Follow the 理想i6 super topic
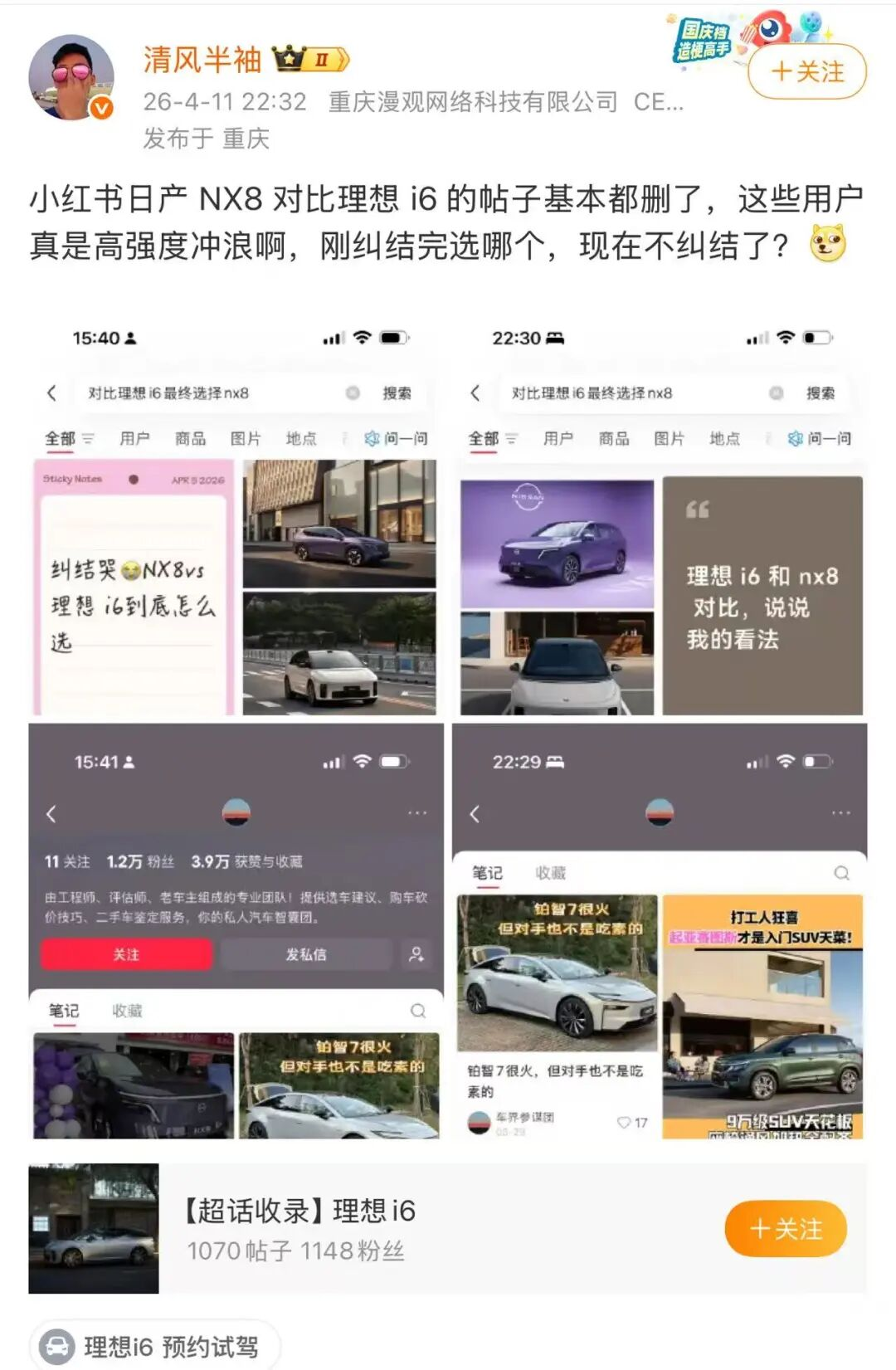The height and width of the screenshot is (1370, 896). tap(785, 1229)
